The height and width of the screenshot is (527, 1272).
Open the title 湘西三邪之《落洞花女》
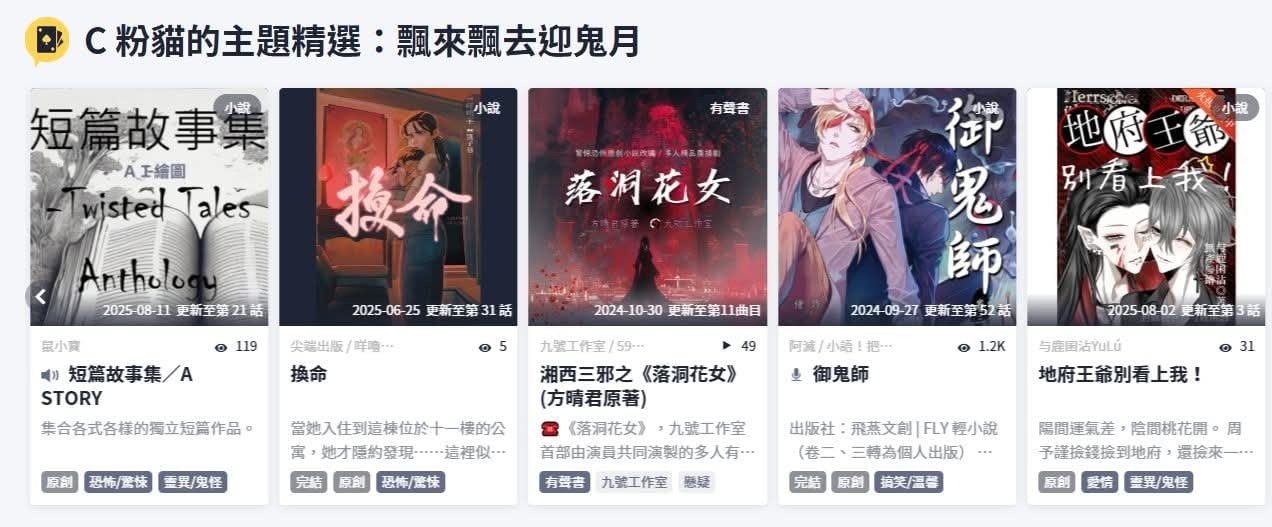pyautogui.click(x=640, y=385)
